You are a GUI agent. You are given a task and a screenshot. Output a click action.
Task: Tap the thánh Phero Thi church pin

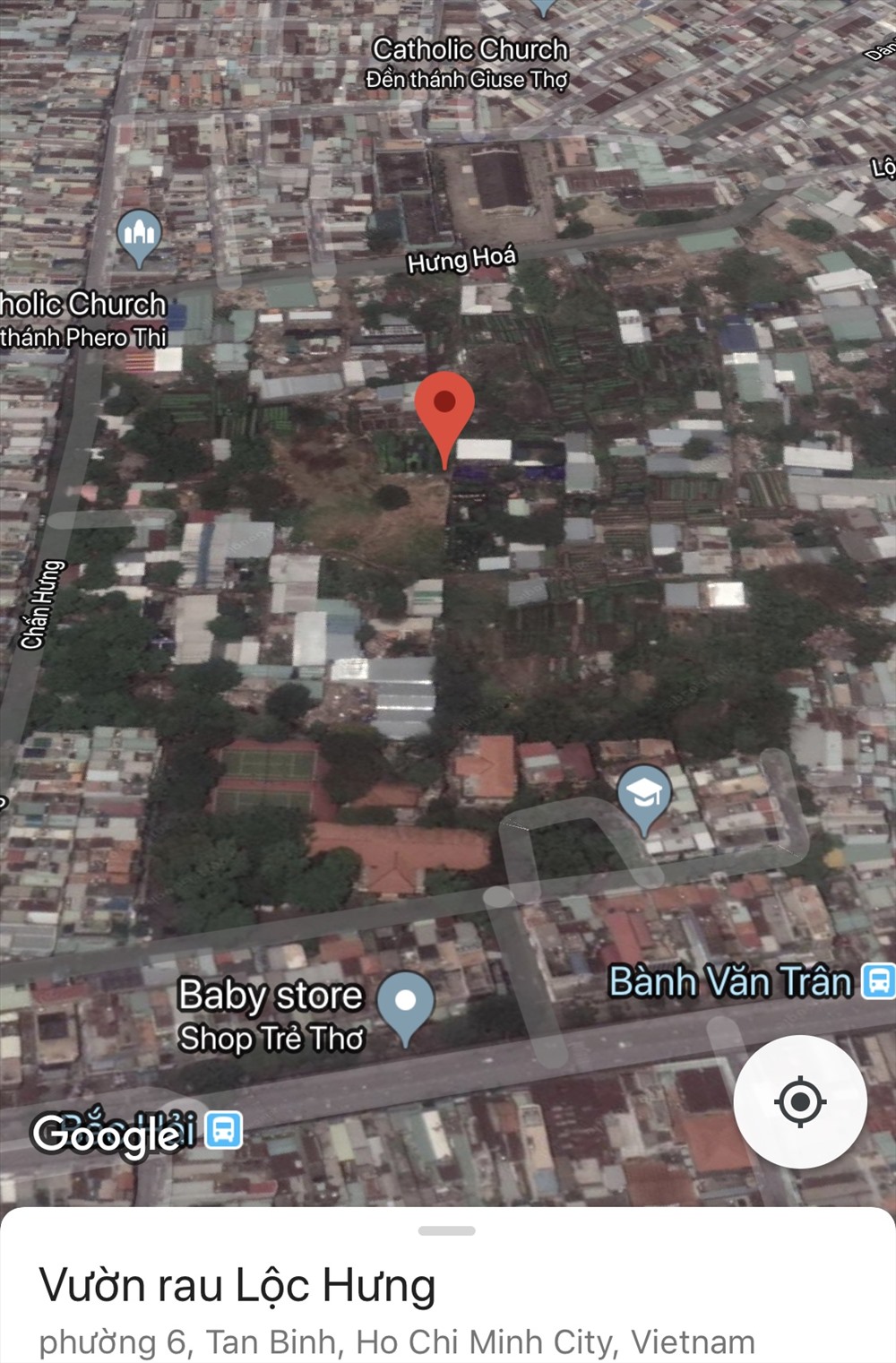pyautogui.click(x=139, y=235)
